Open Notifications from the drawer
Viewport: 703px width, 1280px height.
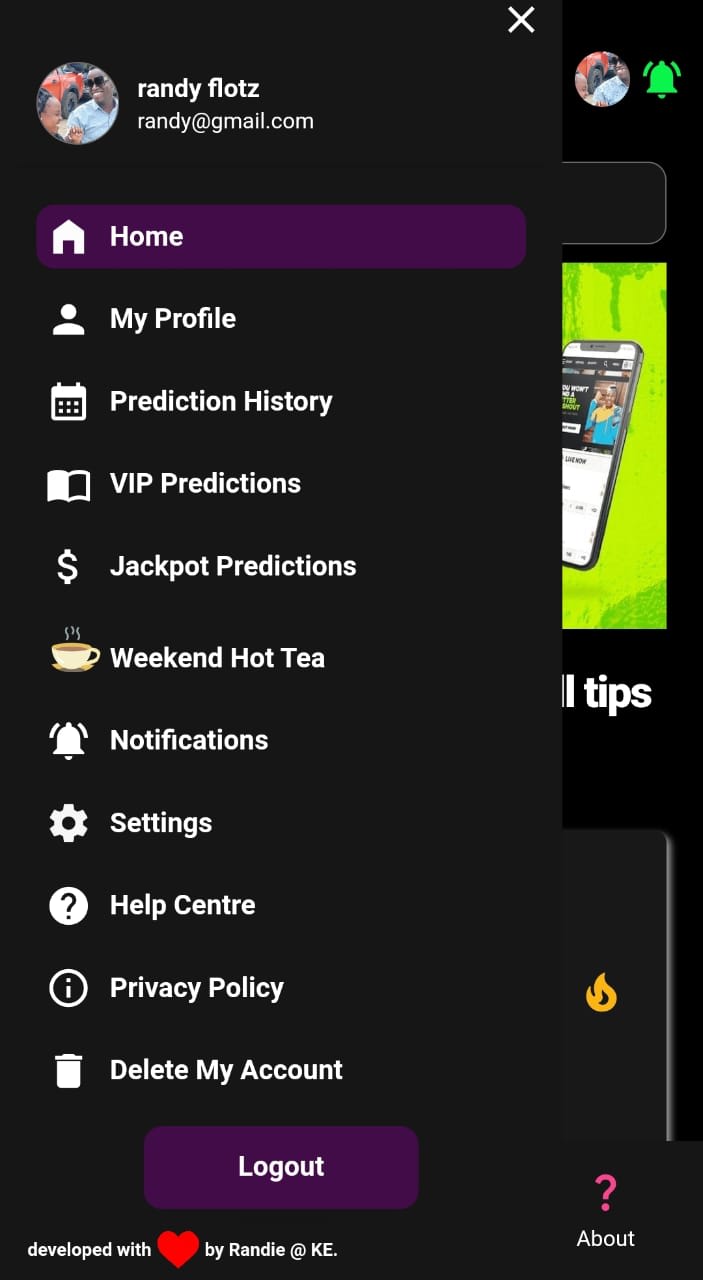(x=189, y=740)
